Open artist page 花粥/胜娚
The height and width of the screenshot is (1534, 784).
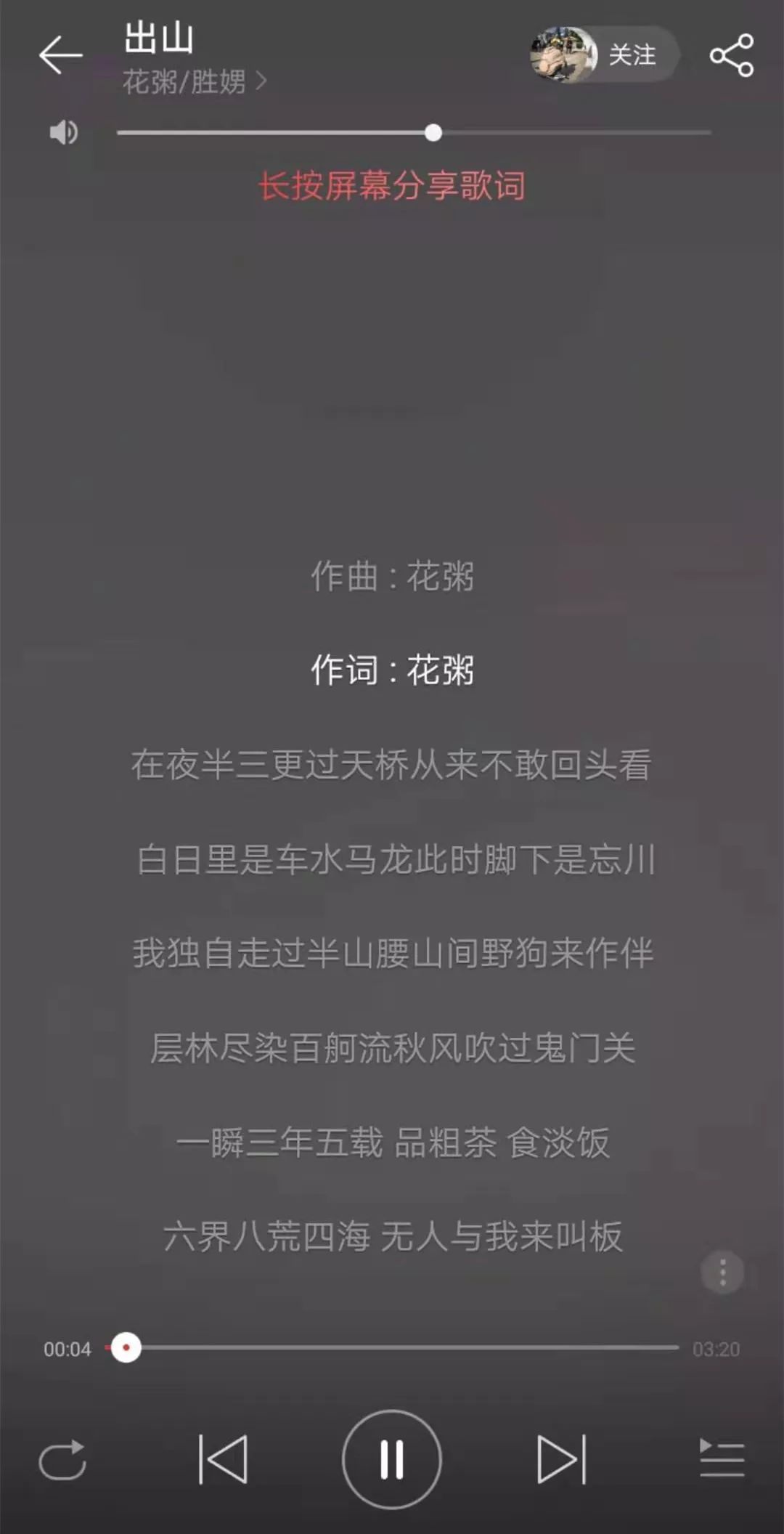pos(193,81)
